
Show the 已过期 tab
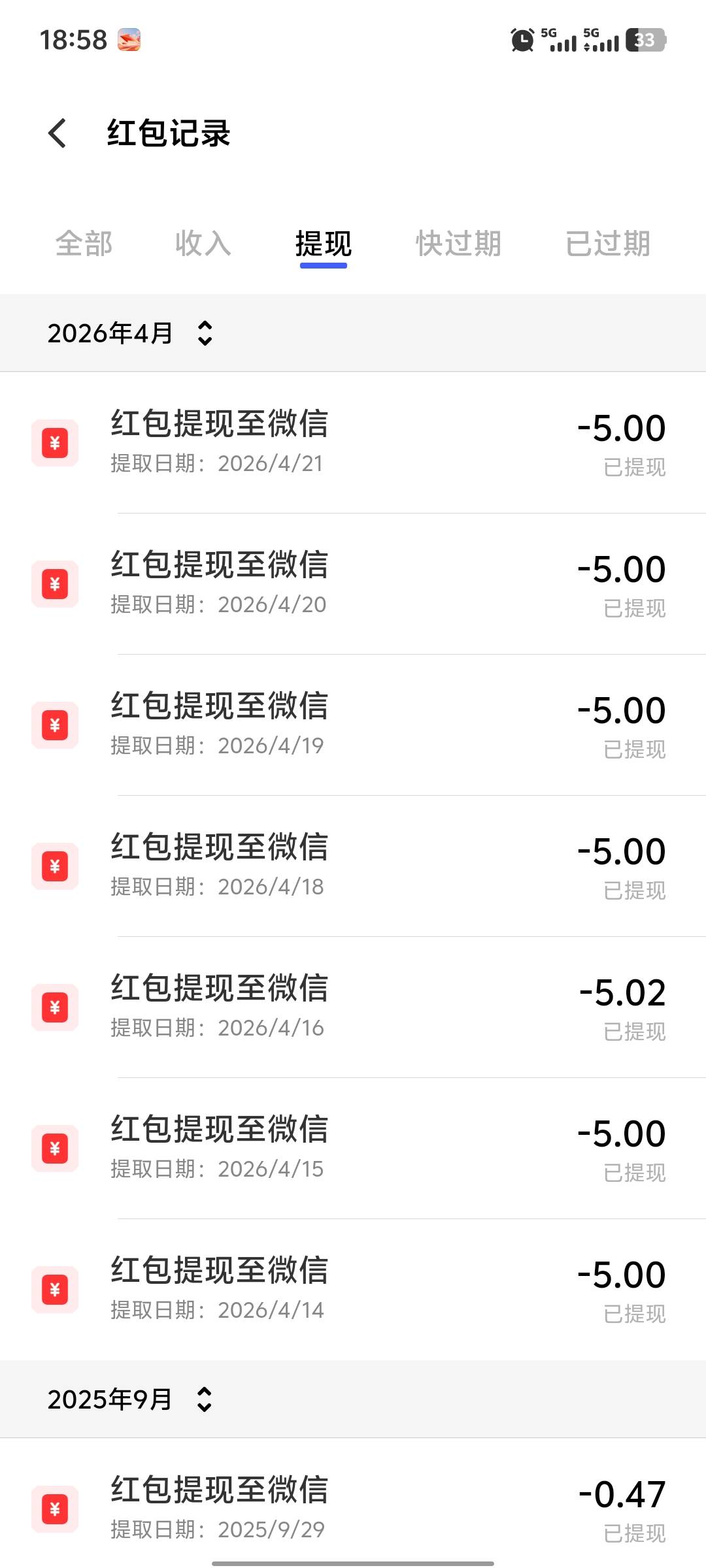[608, 244]
